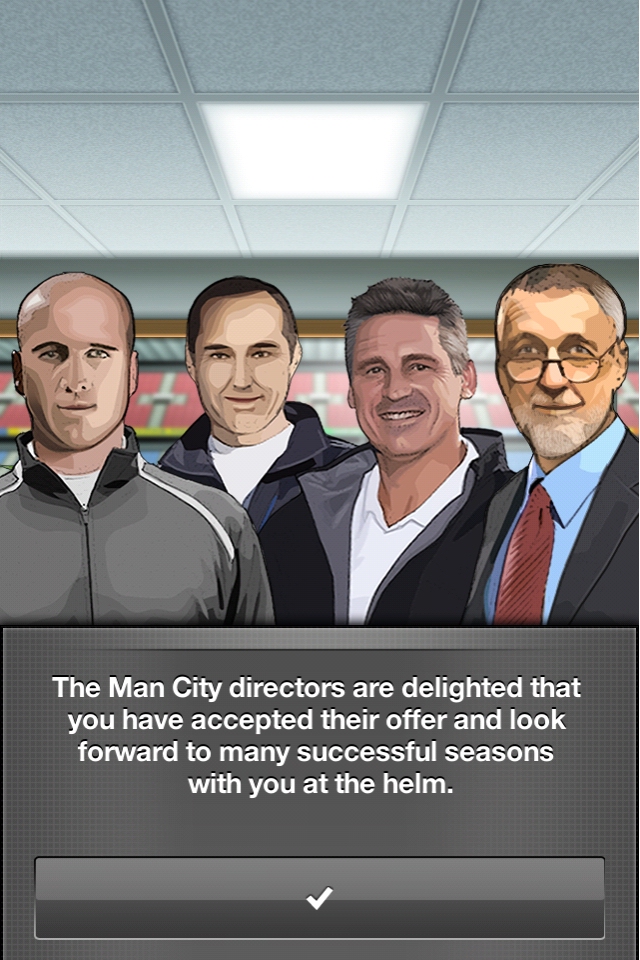The height and width of the screenshot is (960, 640).
Task: Confirm the directors' message with the checkmark button
Action: click(319, 897)
